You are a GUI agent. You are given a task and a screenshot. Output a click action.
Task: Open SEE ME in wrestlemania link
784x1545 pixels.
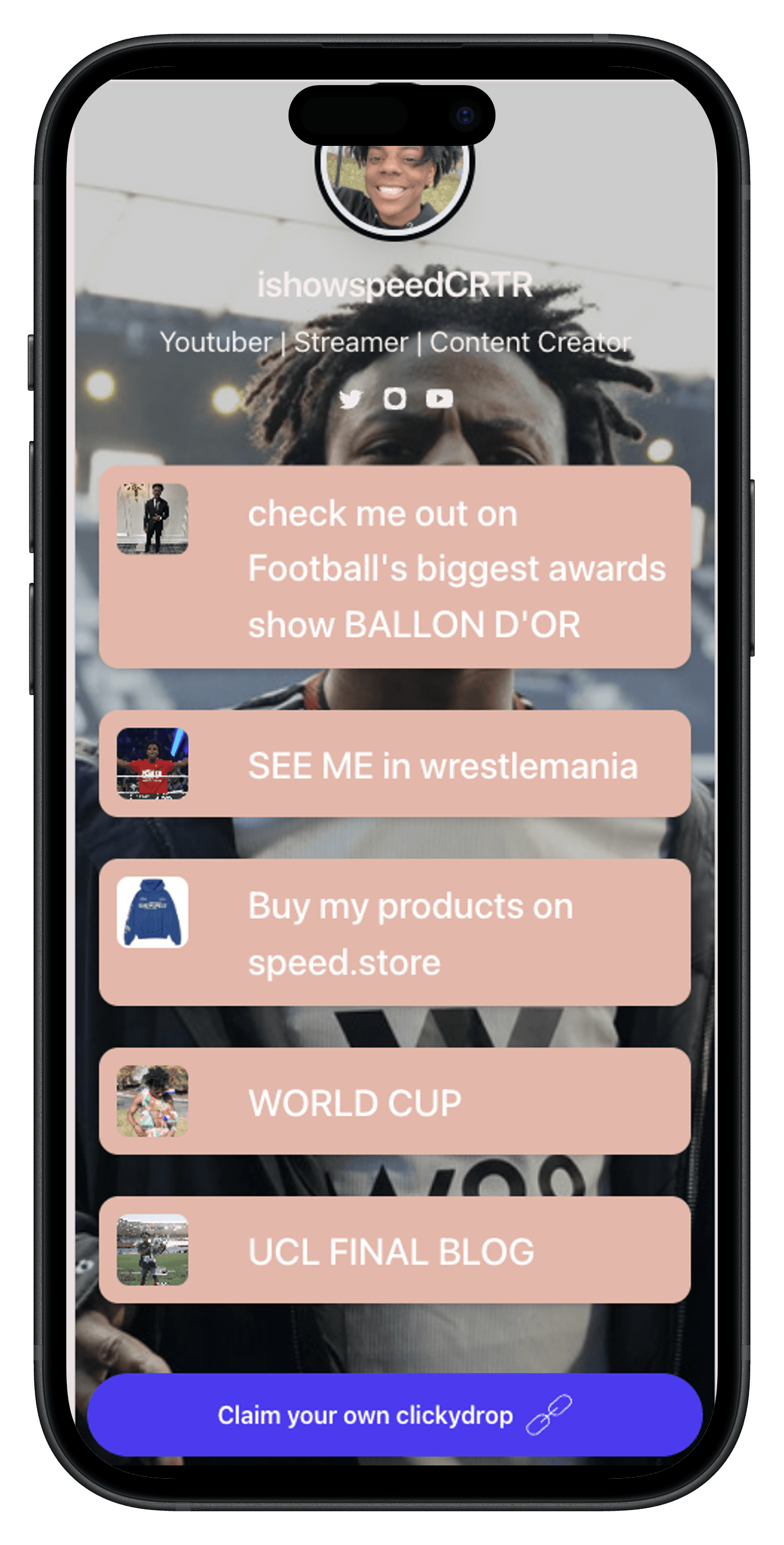click(x=394, y=764)
